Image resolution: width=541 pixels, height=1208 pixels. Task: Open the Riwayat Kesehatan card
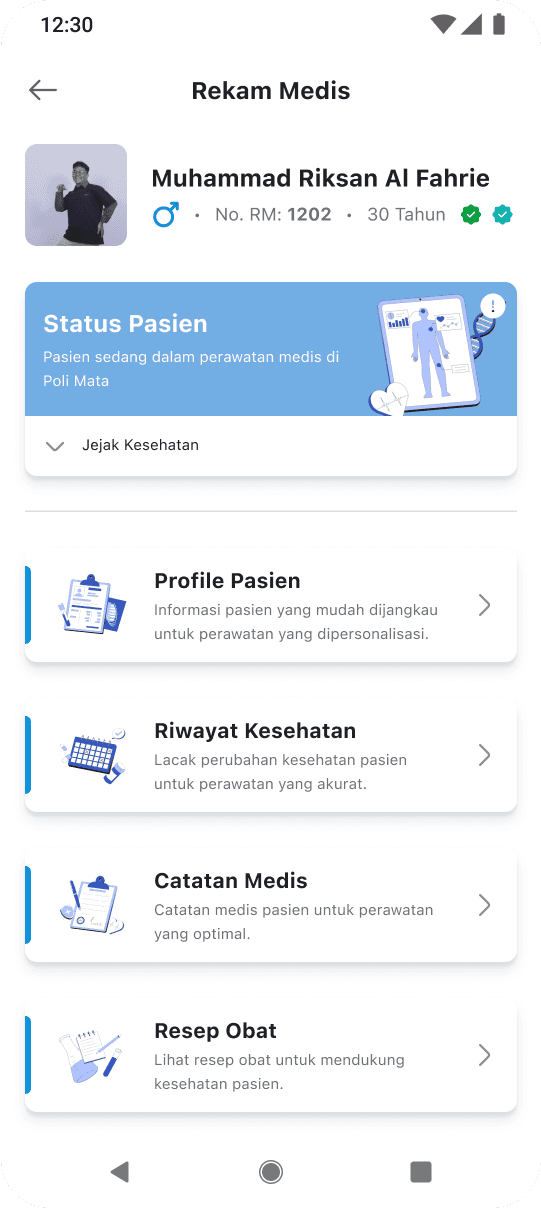271,756
